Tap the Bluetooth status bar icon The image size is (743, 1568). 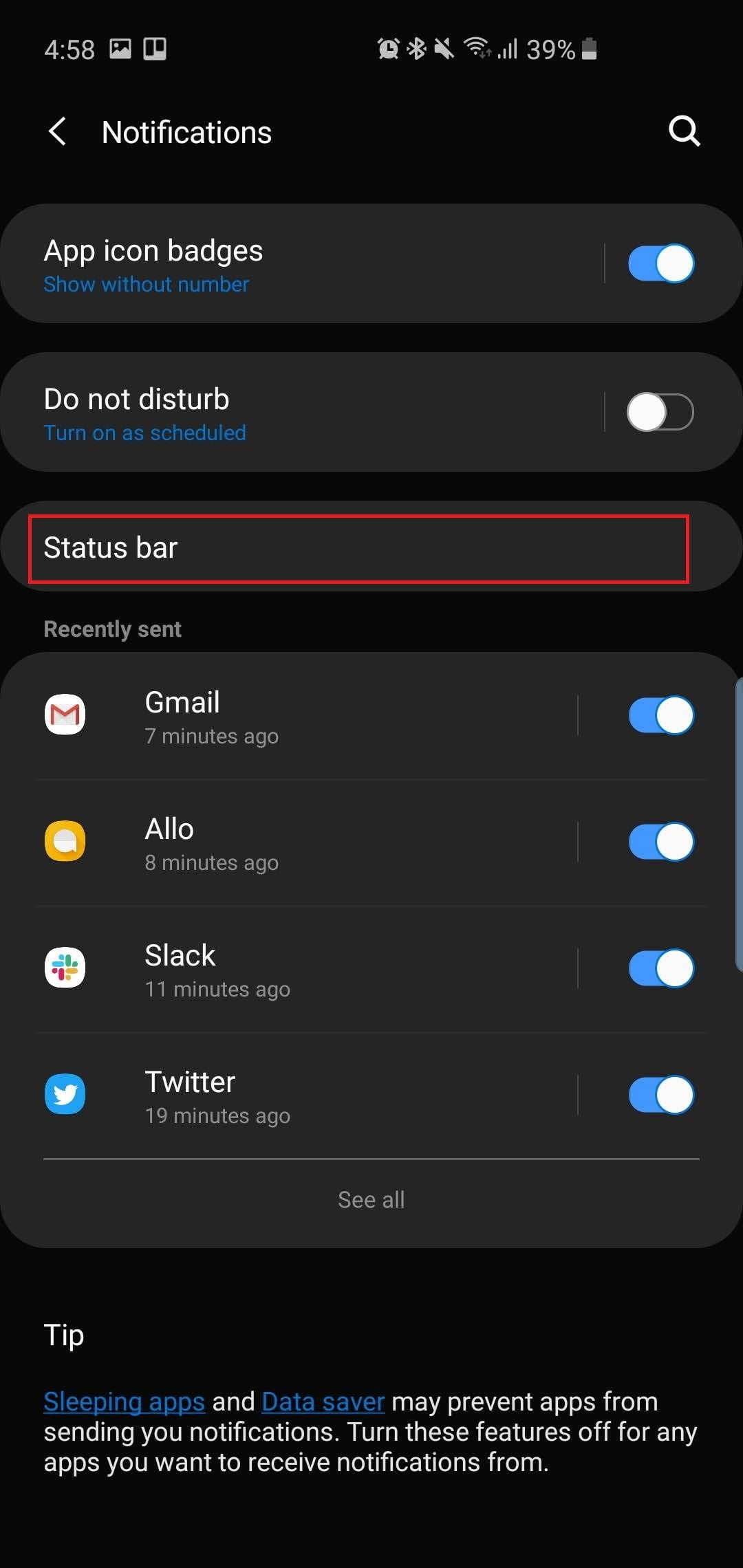415,48
